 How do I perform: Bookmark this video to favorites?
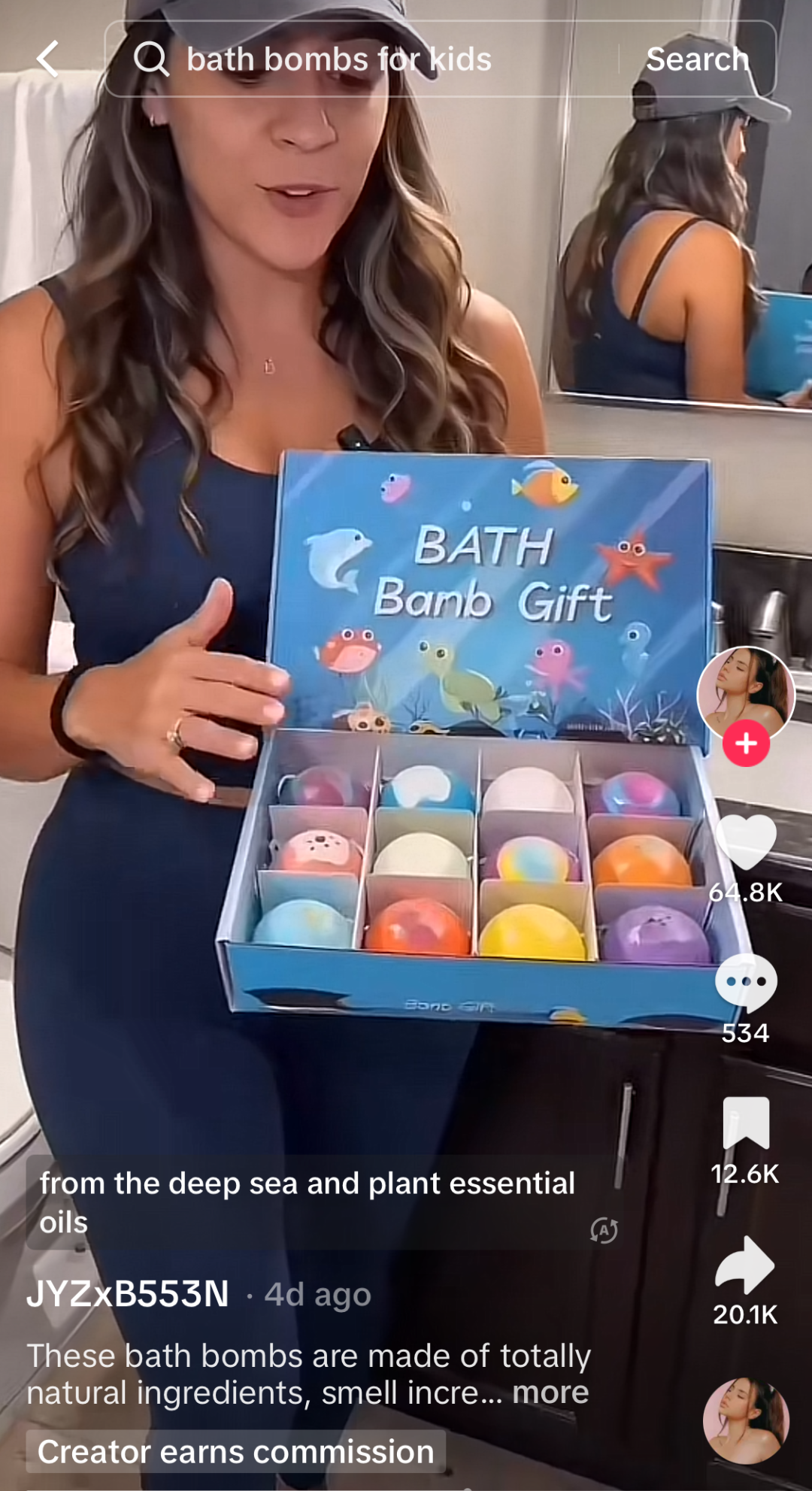746,1123
